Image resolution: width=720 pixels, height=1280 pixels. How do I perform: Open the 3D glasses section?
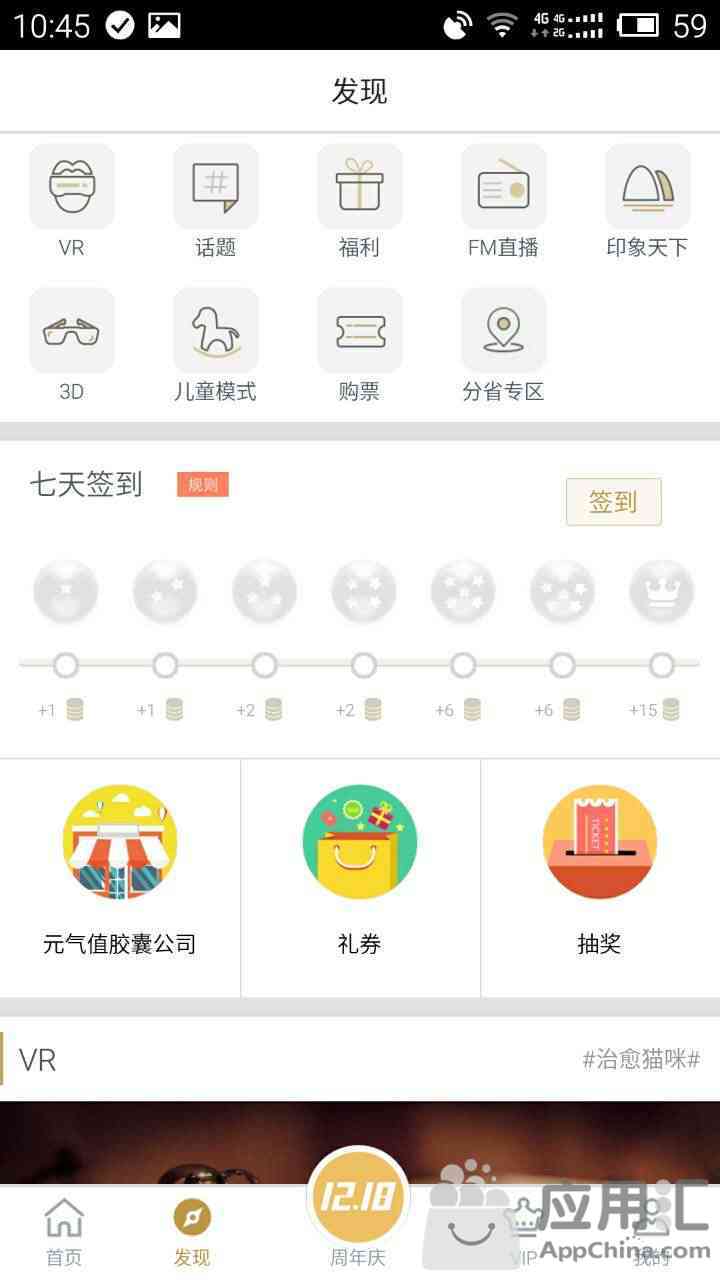coord(72,331)
